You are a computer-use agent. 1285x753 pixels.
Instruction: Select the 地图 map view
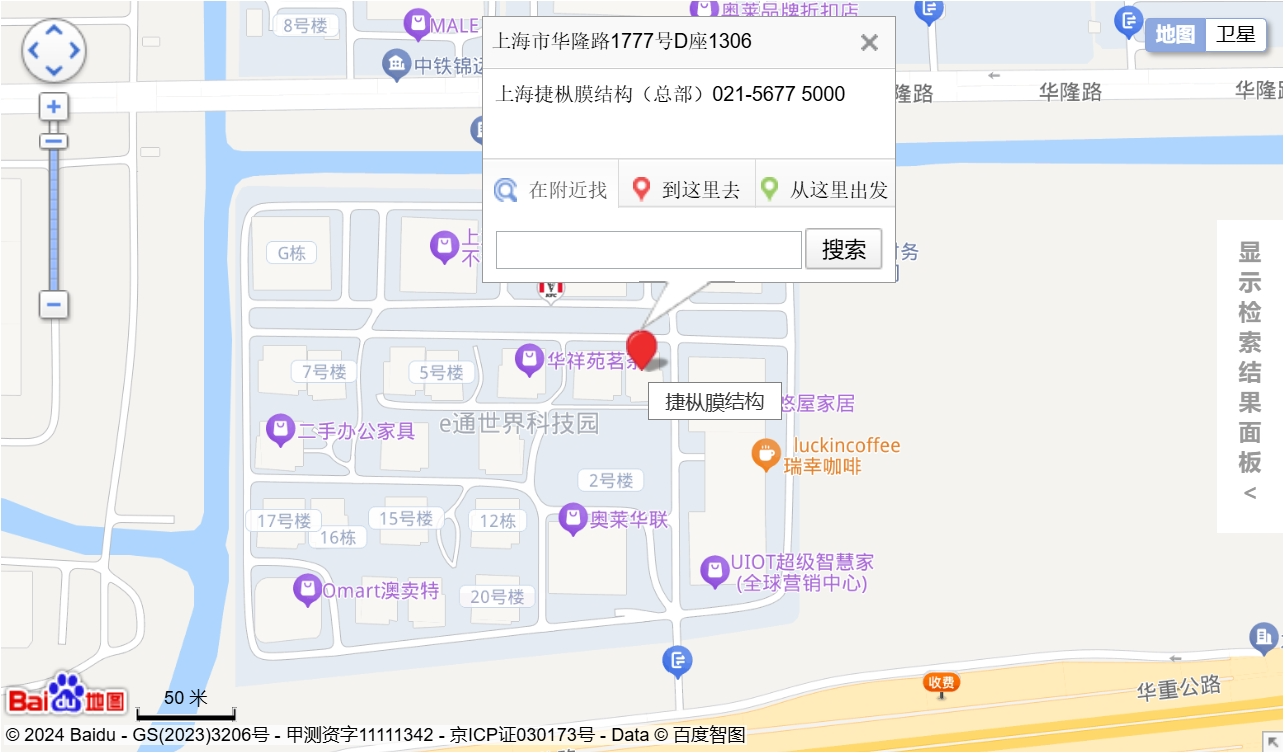click(1175, 34)
